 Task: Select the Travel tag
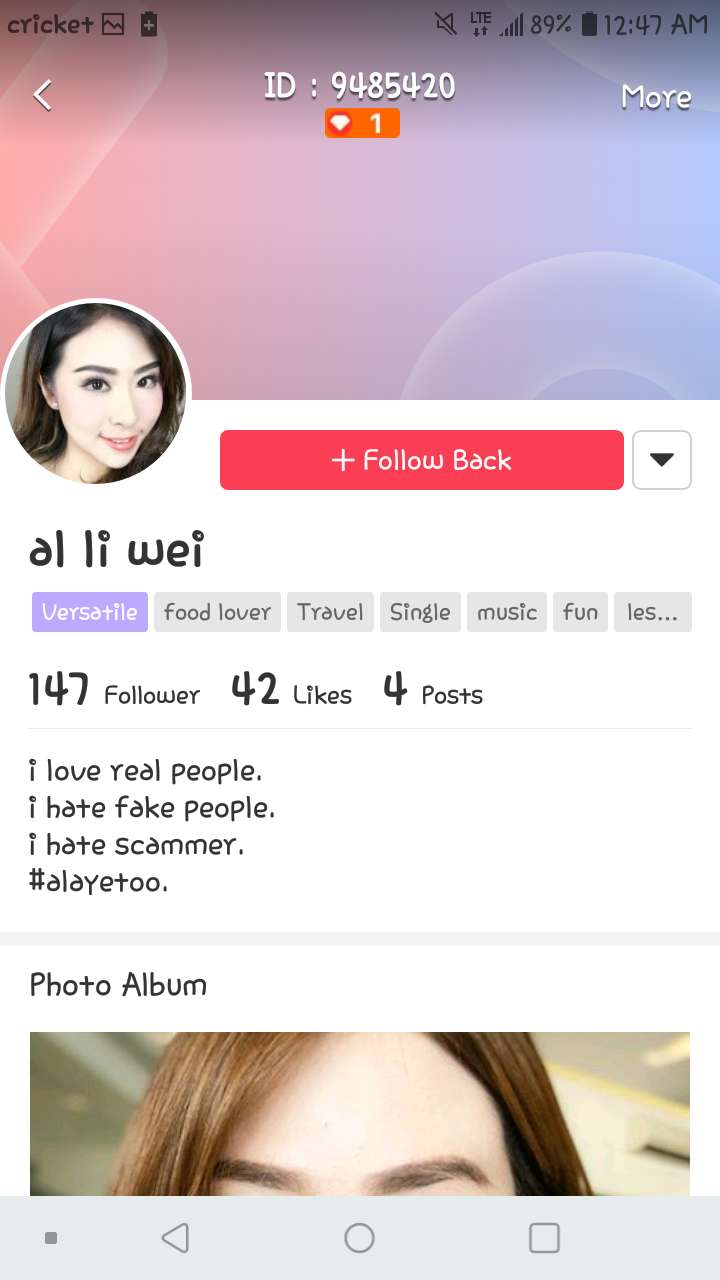click(330, 612)
